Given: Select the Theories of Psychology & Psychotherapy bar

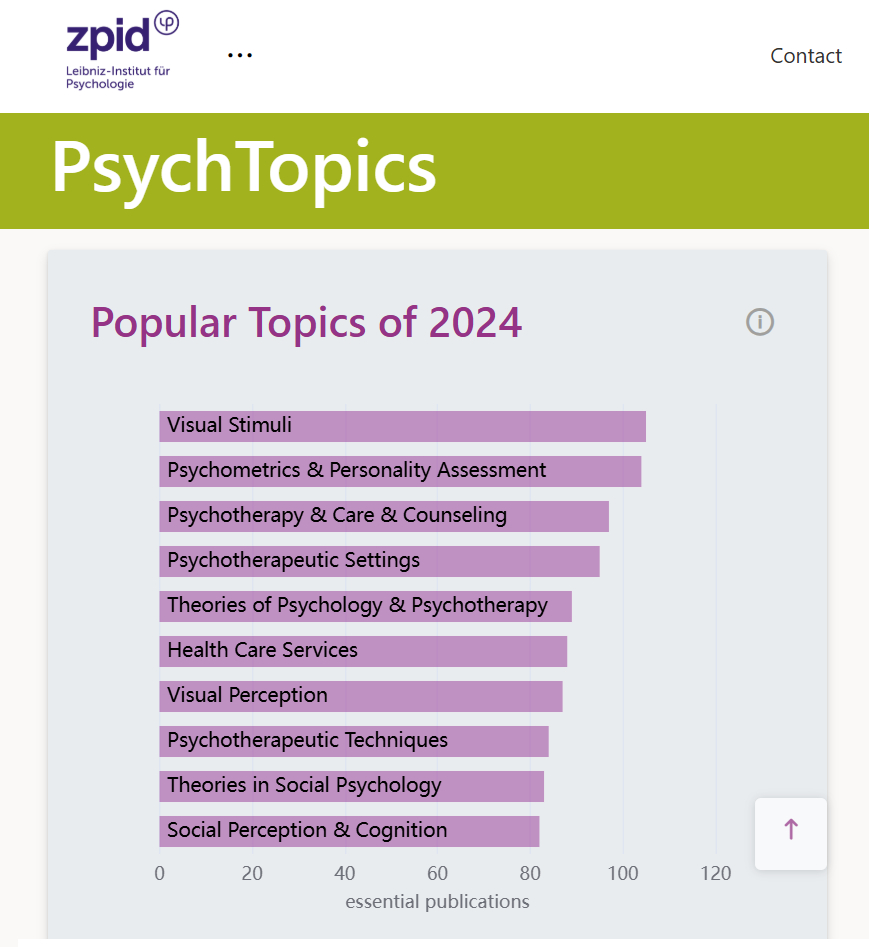Looking at the screenshot, I should pos(365,606).
